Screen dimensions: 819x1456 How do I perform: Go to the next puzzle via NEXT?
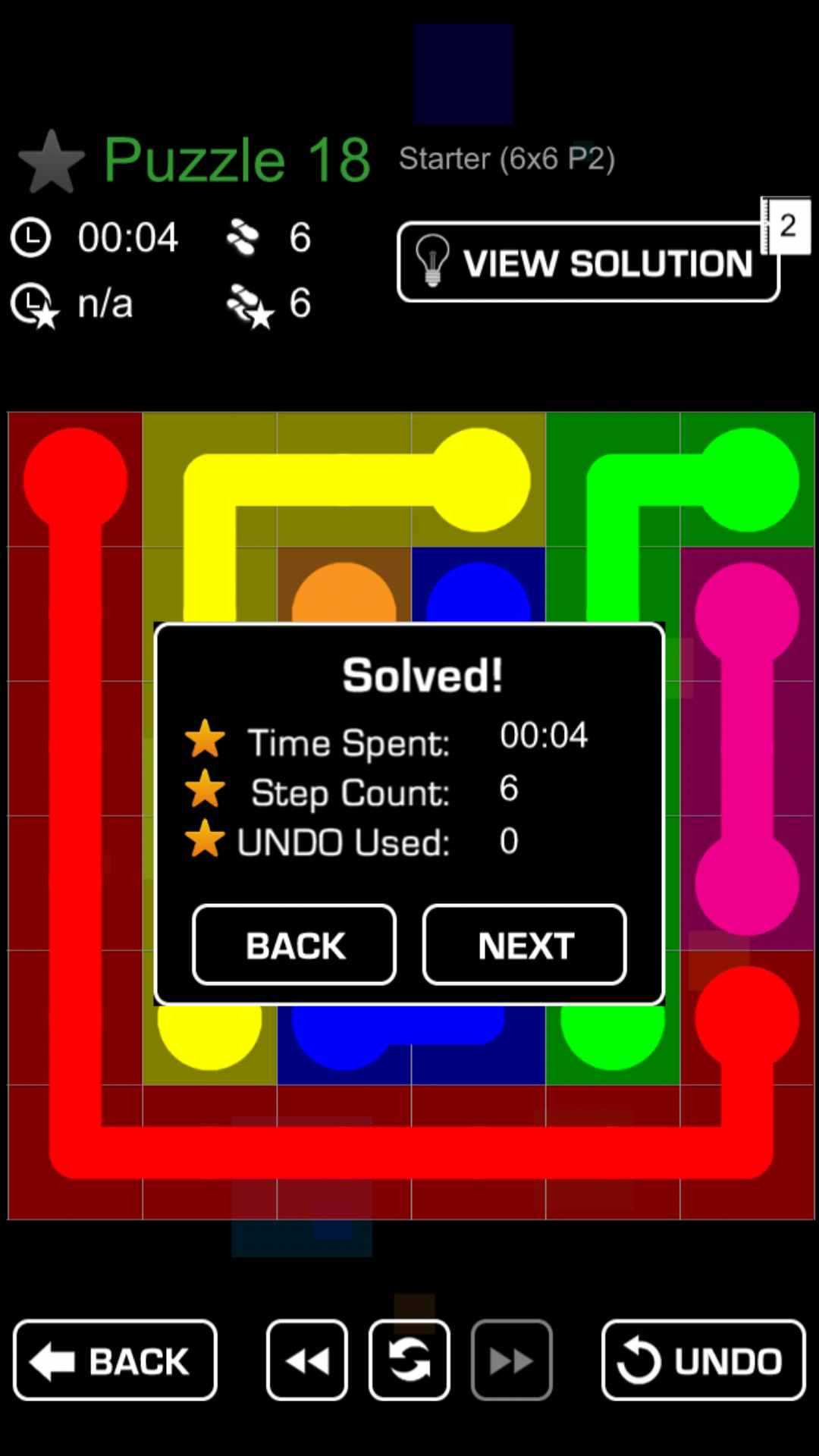tap(524, 945)
